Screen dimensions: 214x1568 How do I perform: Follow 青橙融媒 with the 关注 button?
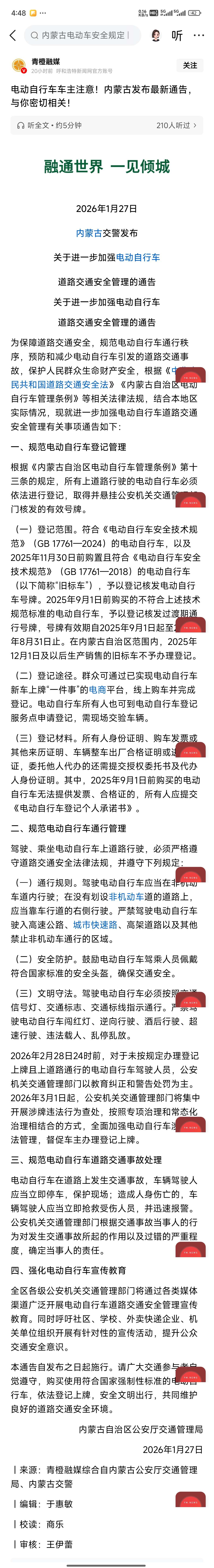tap(190, 65)
